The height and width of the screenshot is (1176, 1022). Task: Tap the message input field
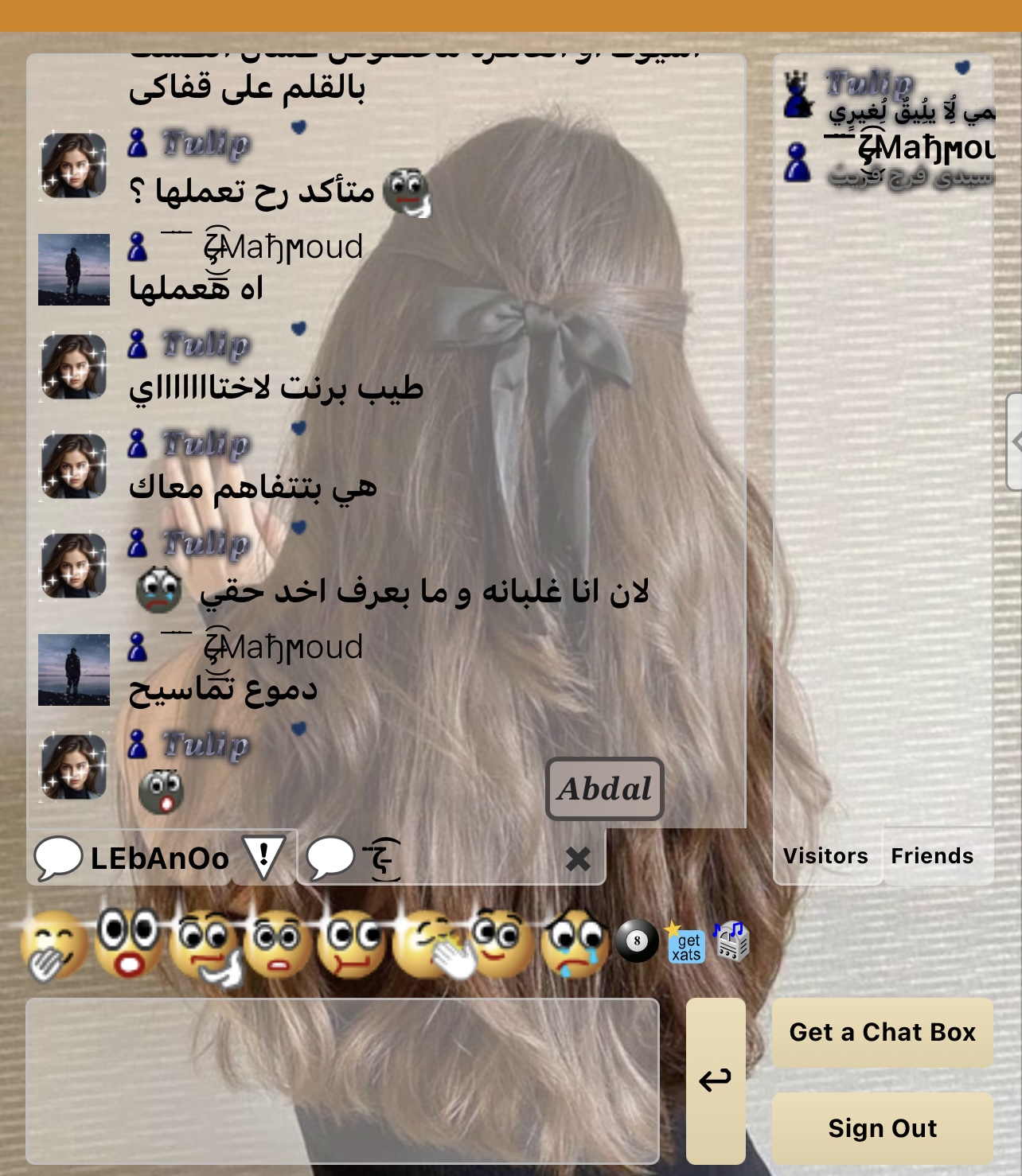[342, 1081]
